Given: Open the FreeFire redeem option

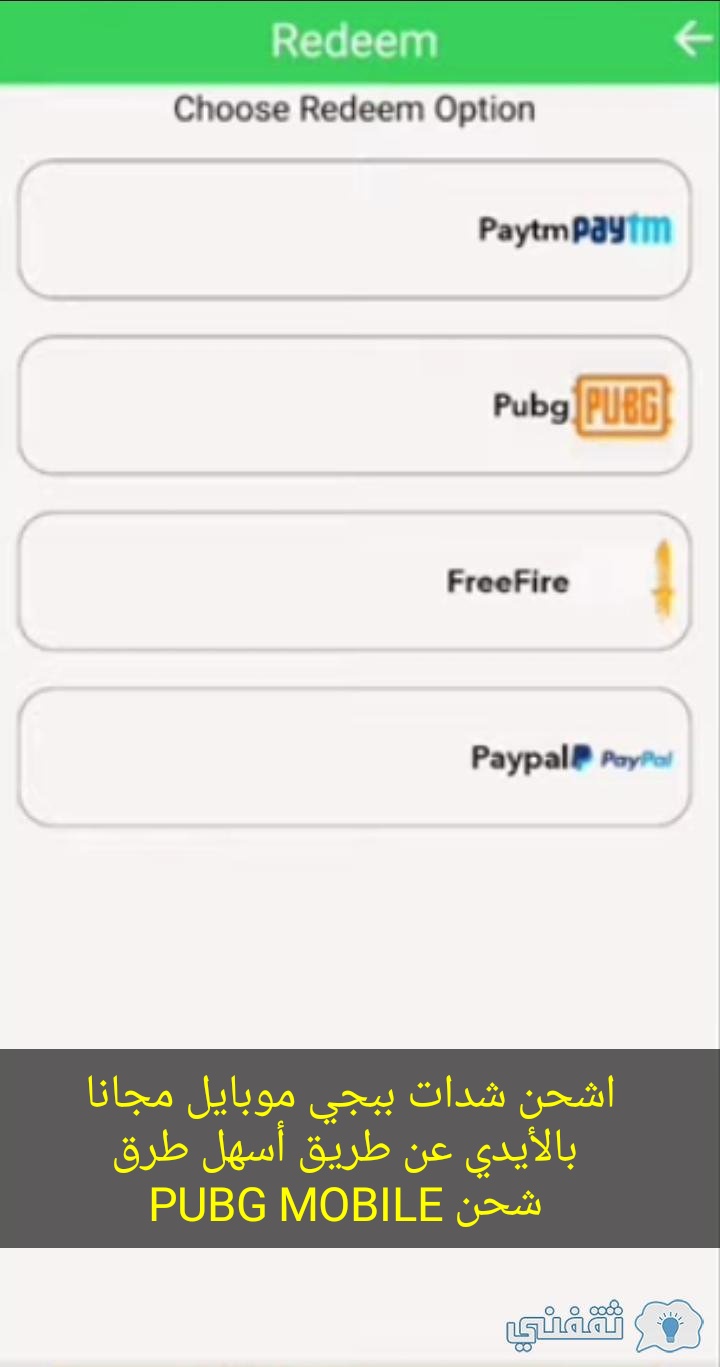Looking at the screenshot, I should coord(354,581).
